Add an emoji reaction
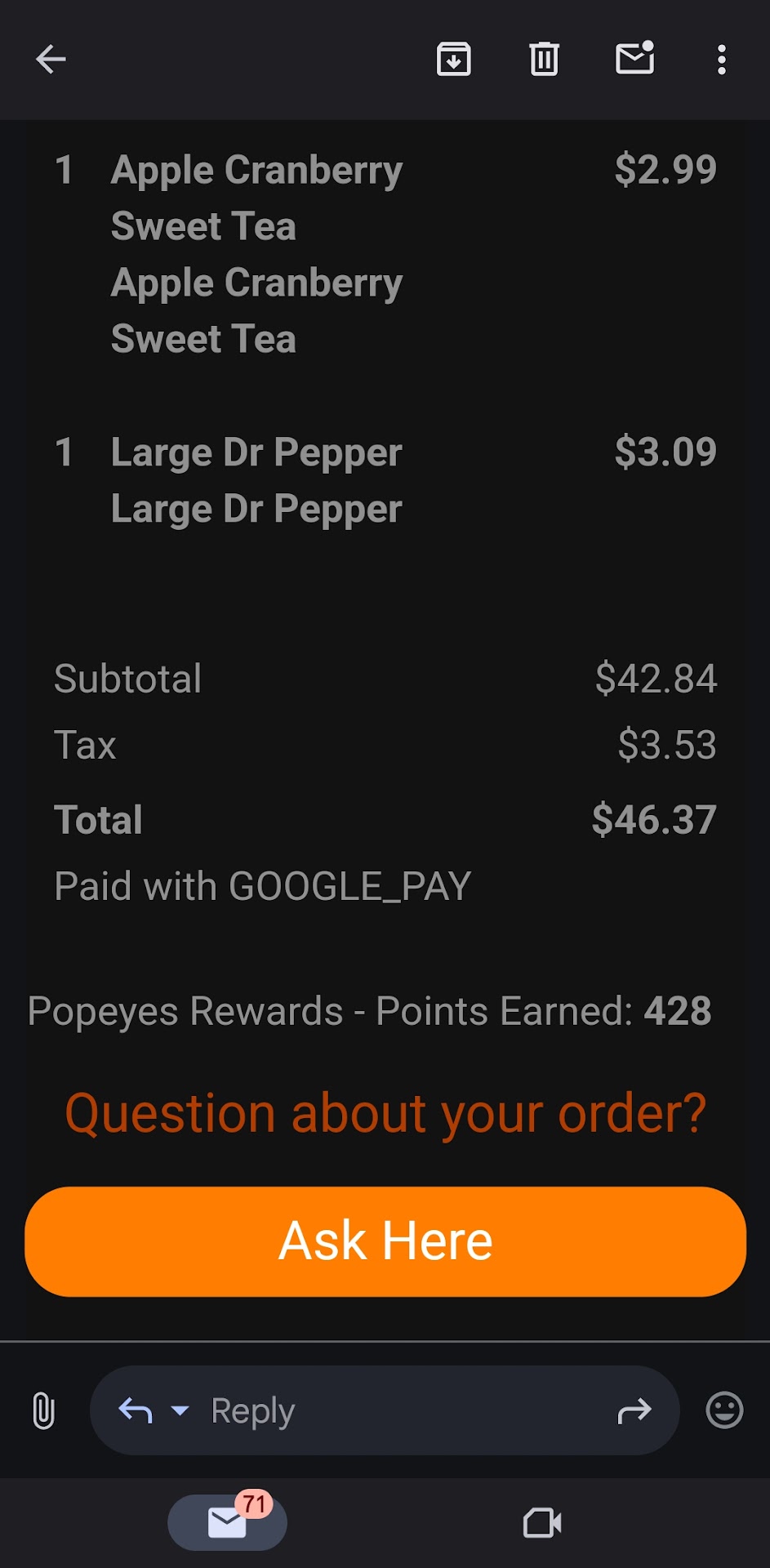The image size is (770, 1568). click(724, 1410)
